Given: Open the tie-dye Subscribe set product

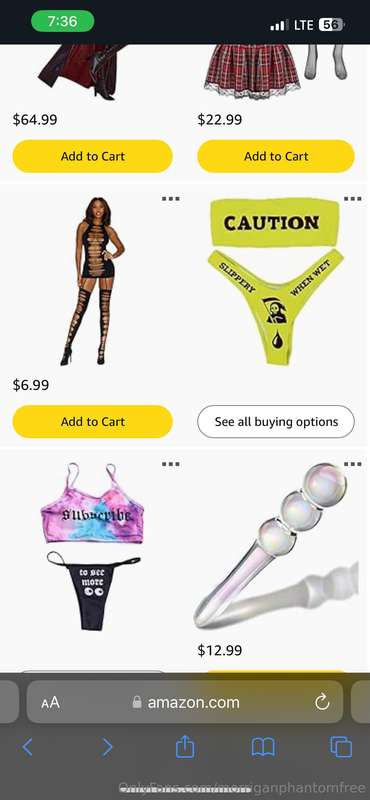Looking at the screenshot, I should point(93,546).
